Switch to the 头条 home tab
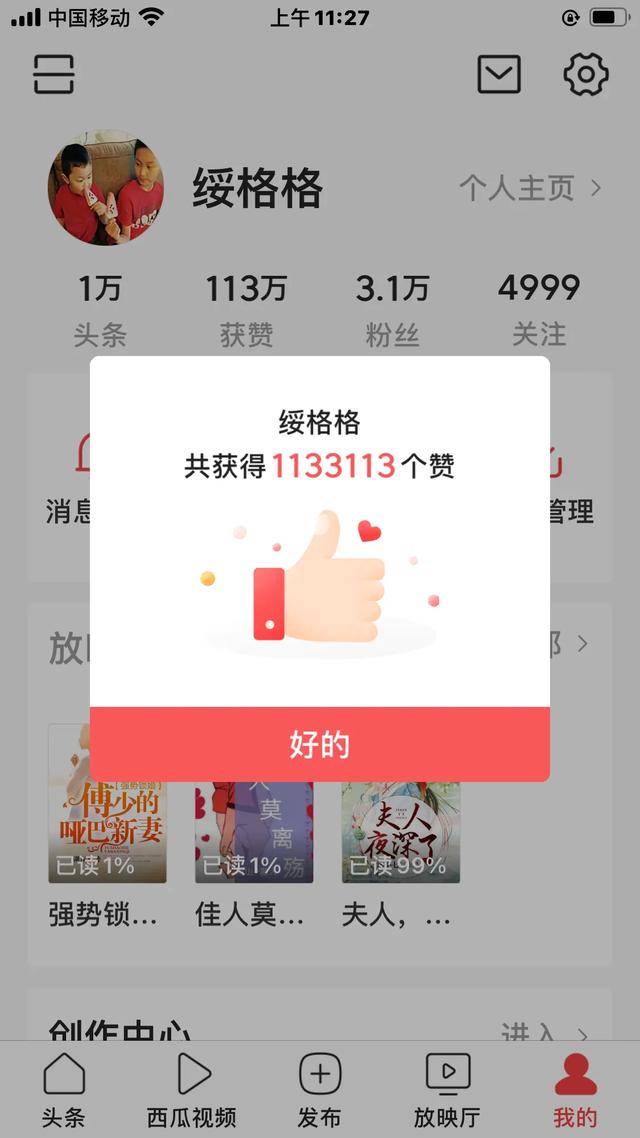The width and height of the screenshot is (640, 1138). coord(64,1090)
